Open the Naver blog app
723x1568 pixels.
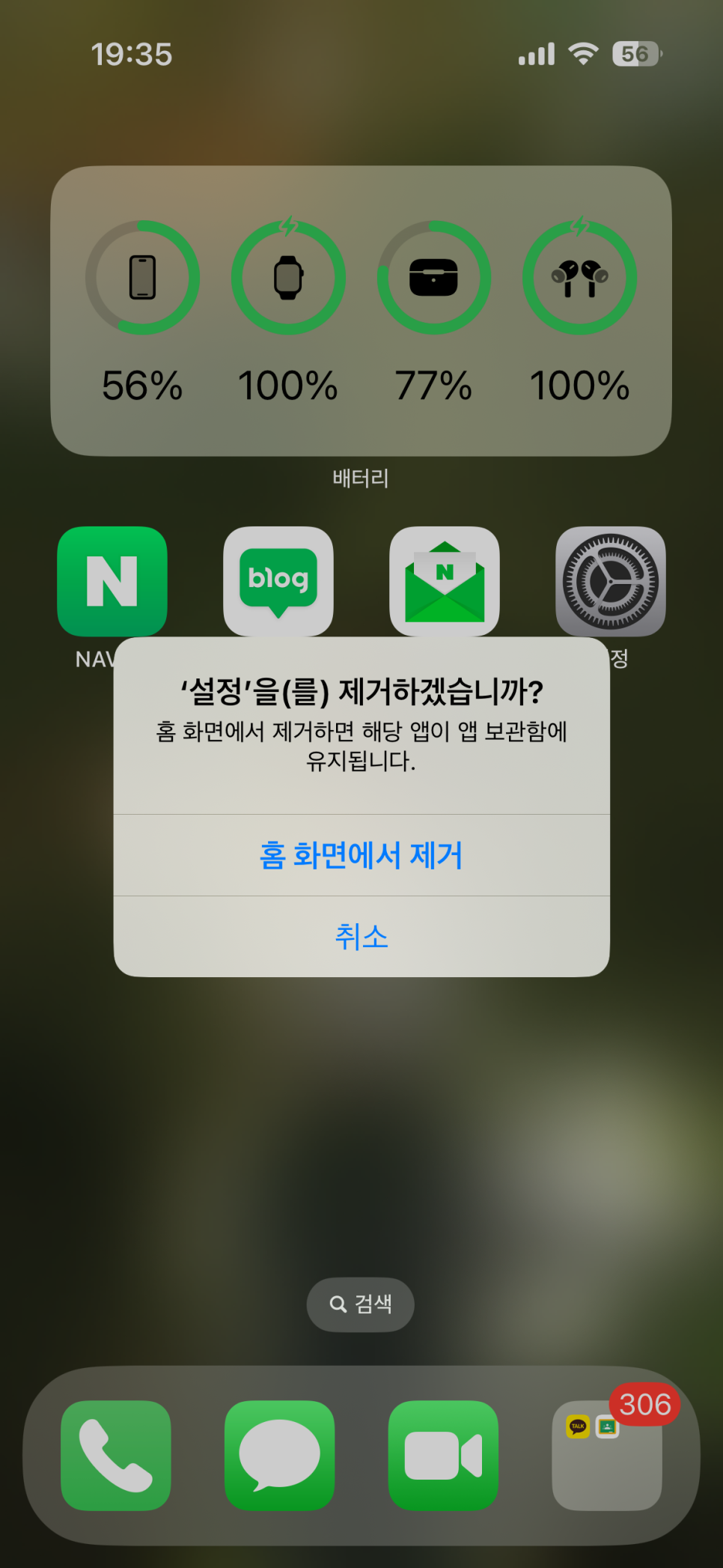[278, 582]
